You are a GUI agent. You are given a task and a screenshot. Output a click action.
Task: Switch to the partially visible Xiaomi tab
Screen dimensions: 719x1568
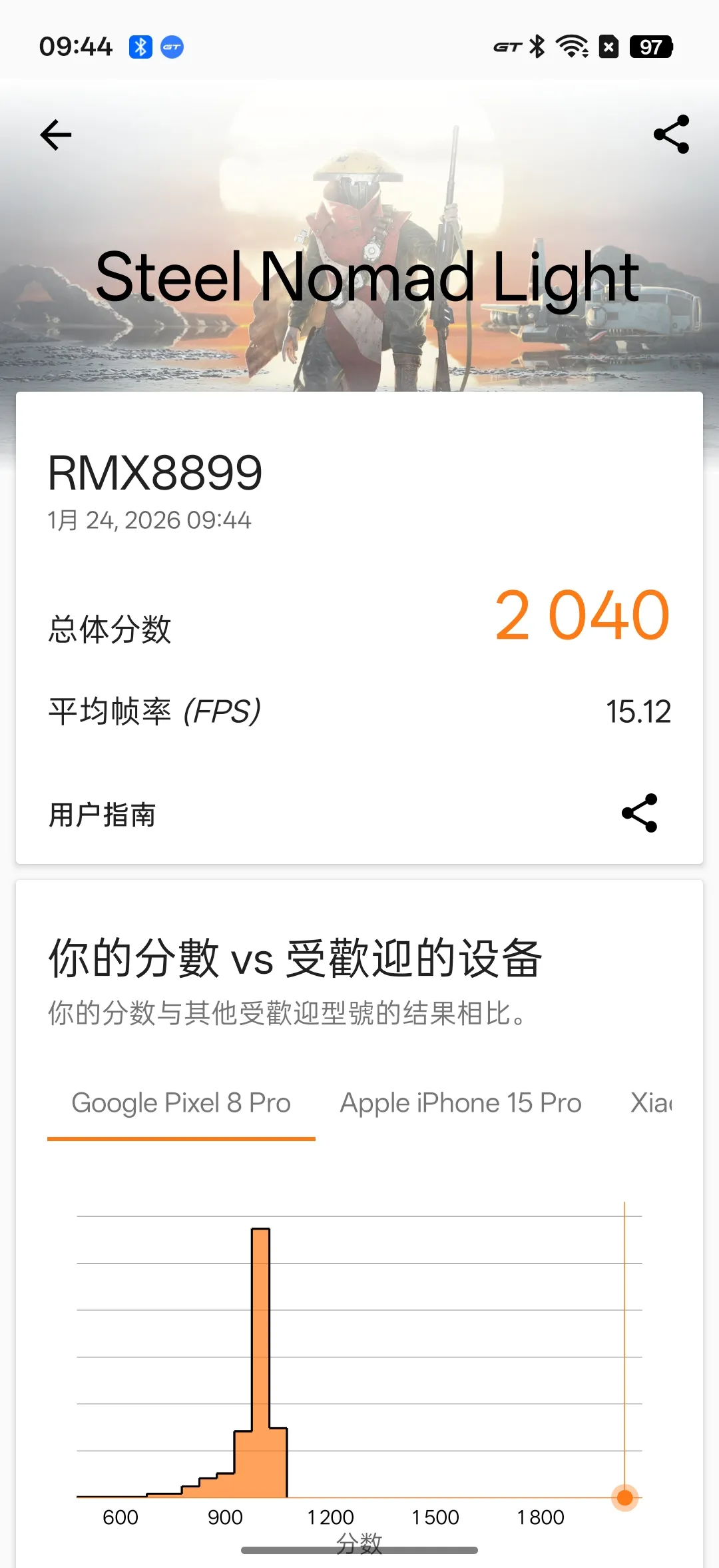click(x=652, y=1104)
